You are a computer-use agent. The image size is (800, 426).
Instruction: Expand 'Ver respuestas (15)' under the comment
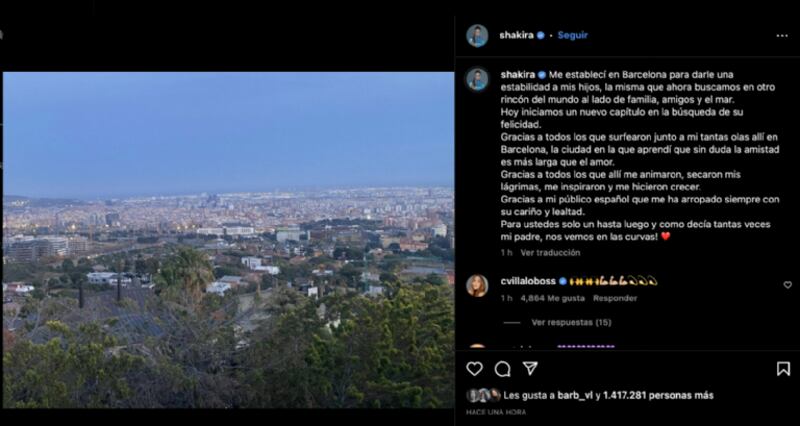pos(571,322)
